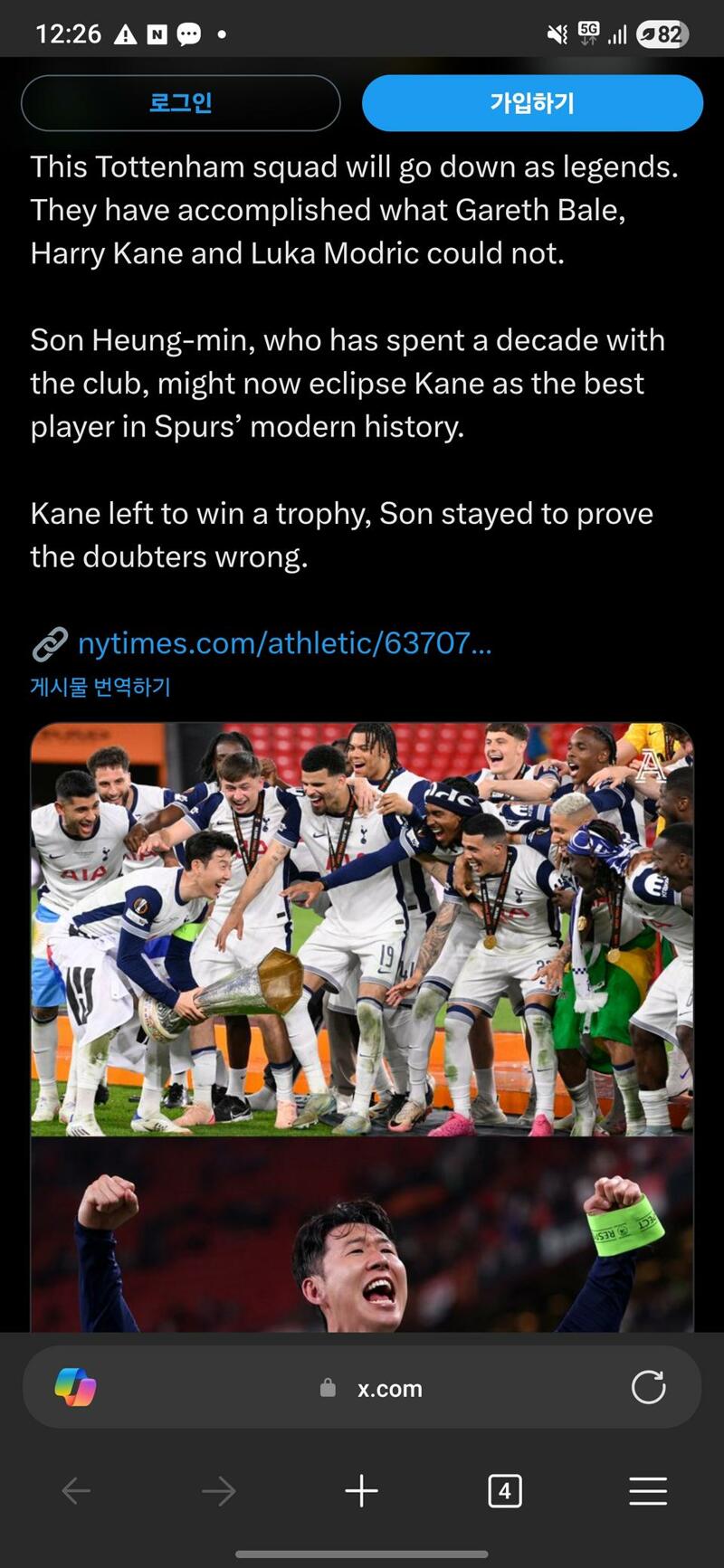Image resolution: width=724 pixels, height=1568 pixels.
Task: Open the photo of Son cheering
Action: click(x=362, y=1235)
